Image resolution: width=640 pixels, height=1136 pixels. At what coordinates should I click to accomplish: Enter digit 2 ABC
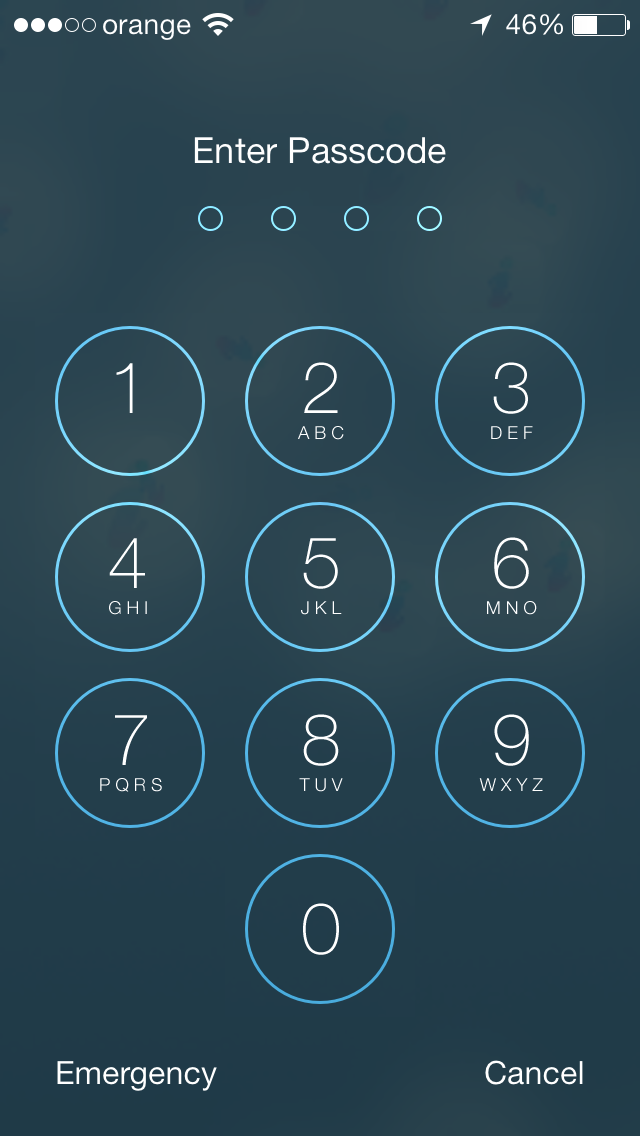click(x=320, y=401)
